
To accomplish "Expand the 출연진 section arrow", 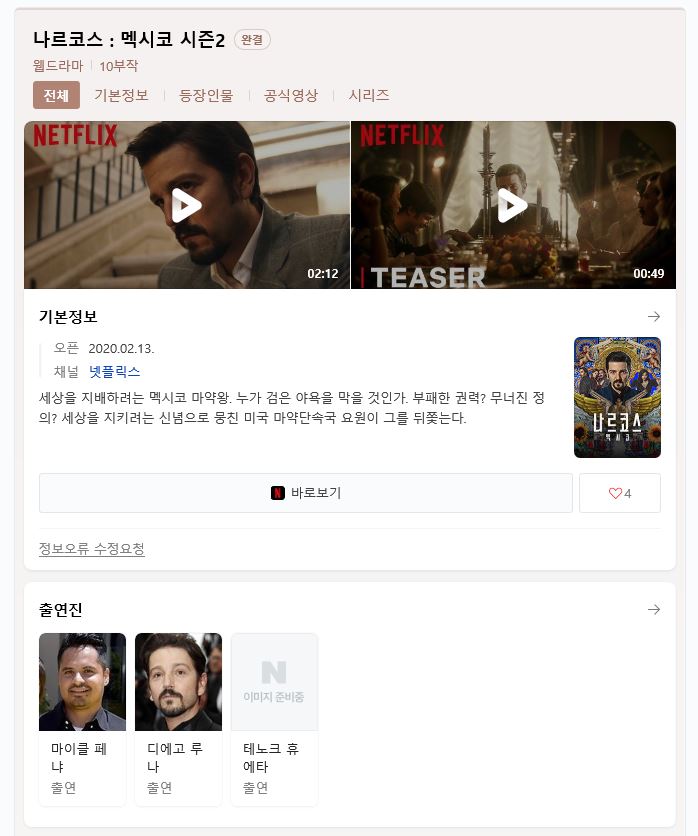I will [x=654, y=609].
